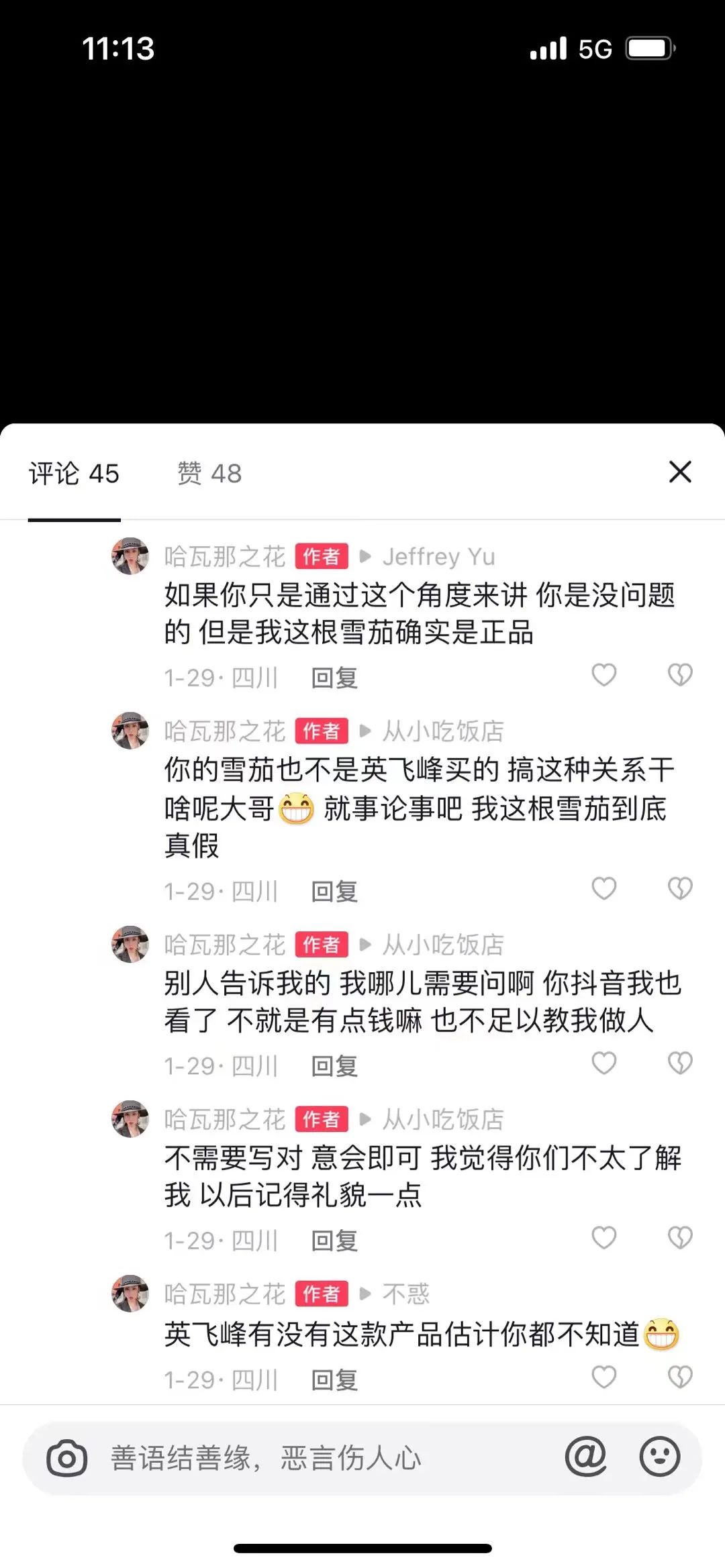This screenshot has height=1568, width=725.
Task: Close the comments panel
Action: (680, 472)
